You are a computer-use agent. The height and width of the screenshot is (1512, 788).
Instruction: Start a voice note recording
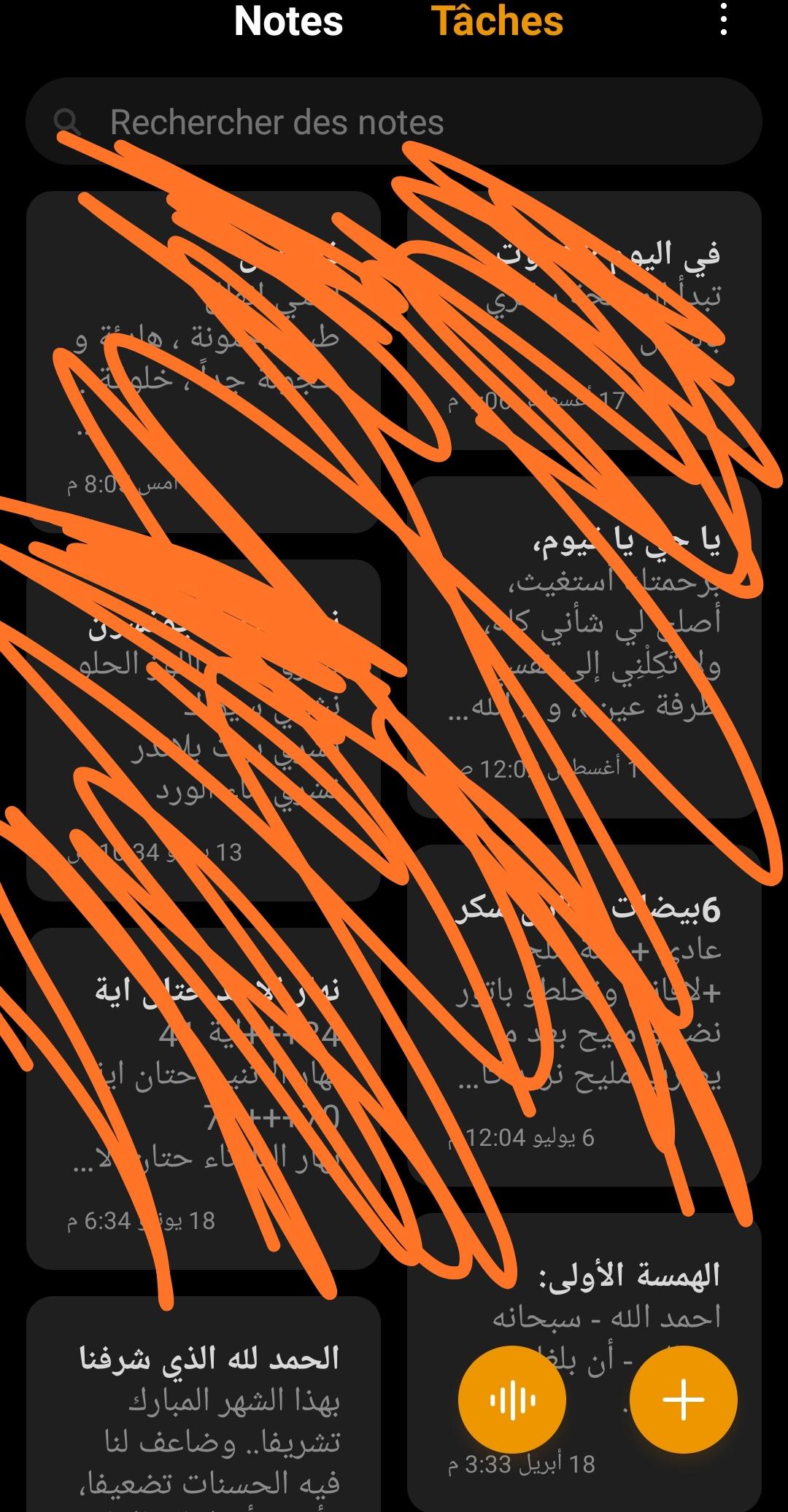pyautogui.click(x=512, y=1400)
